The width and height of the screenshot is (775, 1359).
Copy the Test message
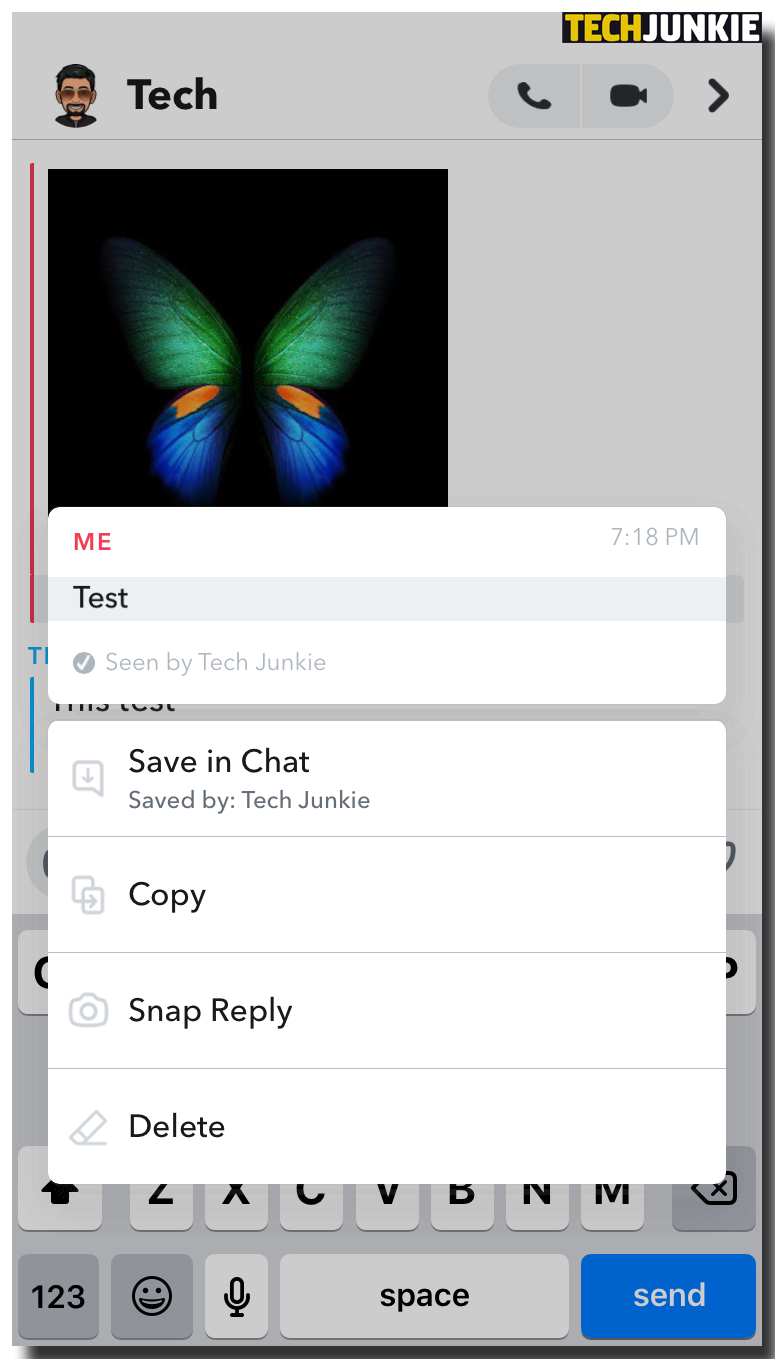pos(386,894)
